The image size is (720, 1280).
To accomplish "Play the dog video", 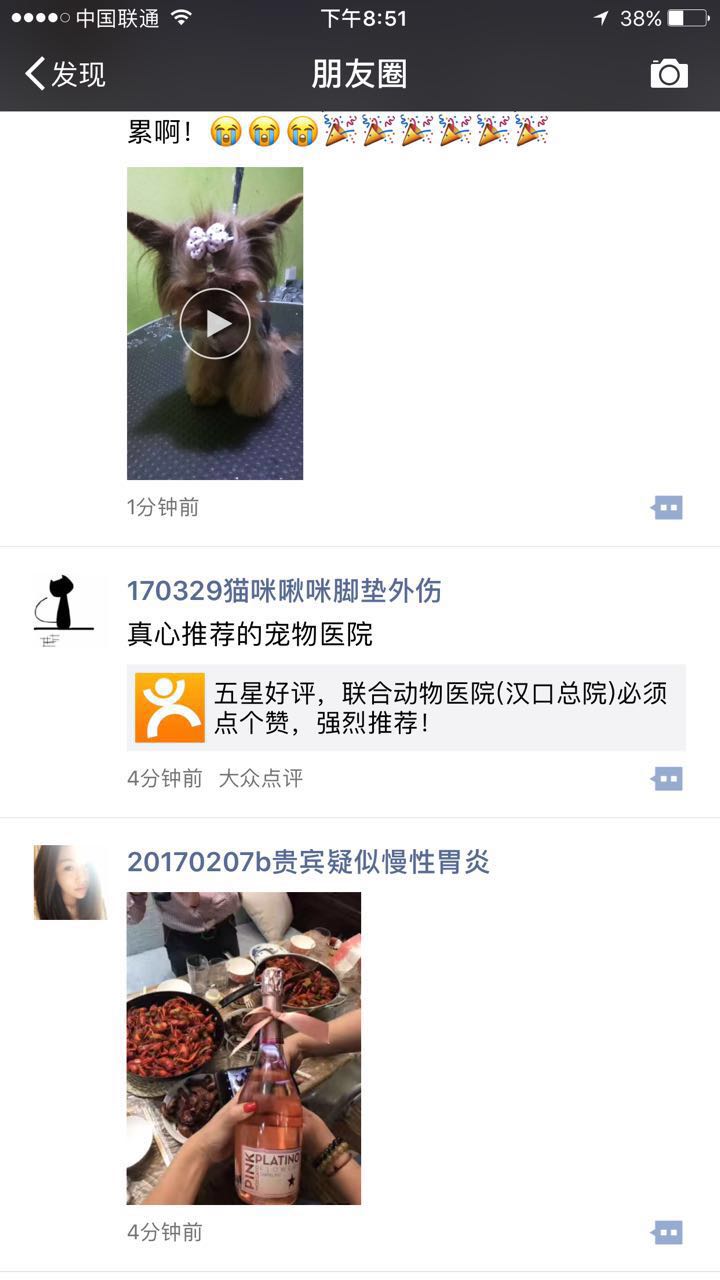I will tap(215, 323).
